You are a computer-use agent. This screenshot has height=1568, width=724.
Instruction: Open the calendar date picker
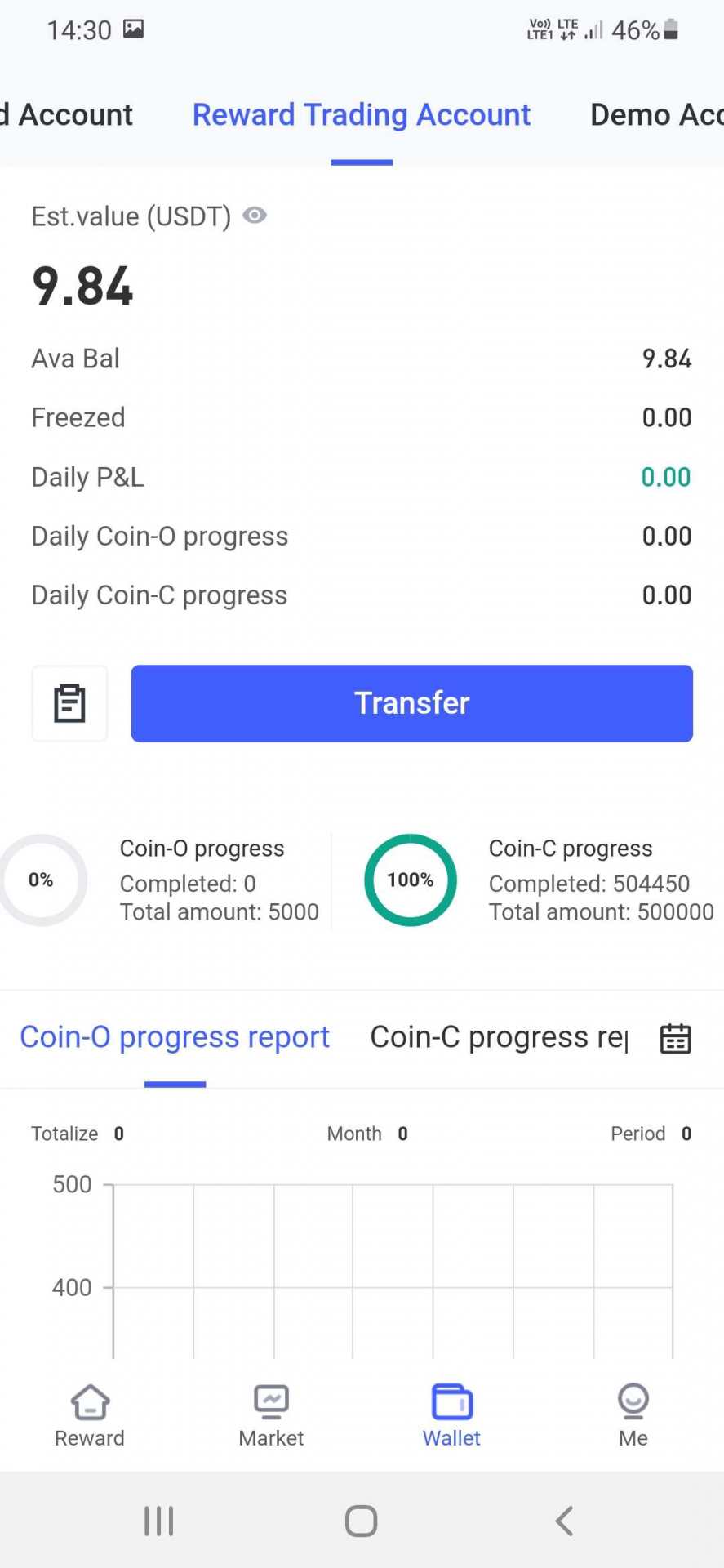(x=675, y=1038)
